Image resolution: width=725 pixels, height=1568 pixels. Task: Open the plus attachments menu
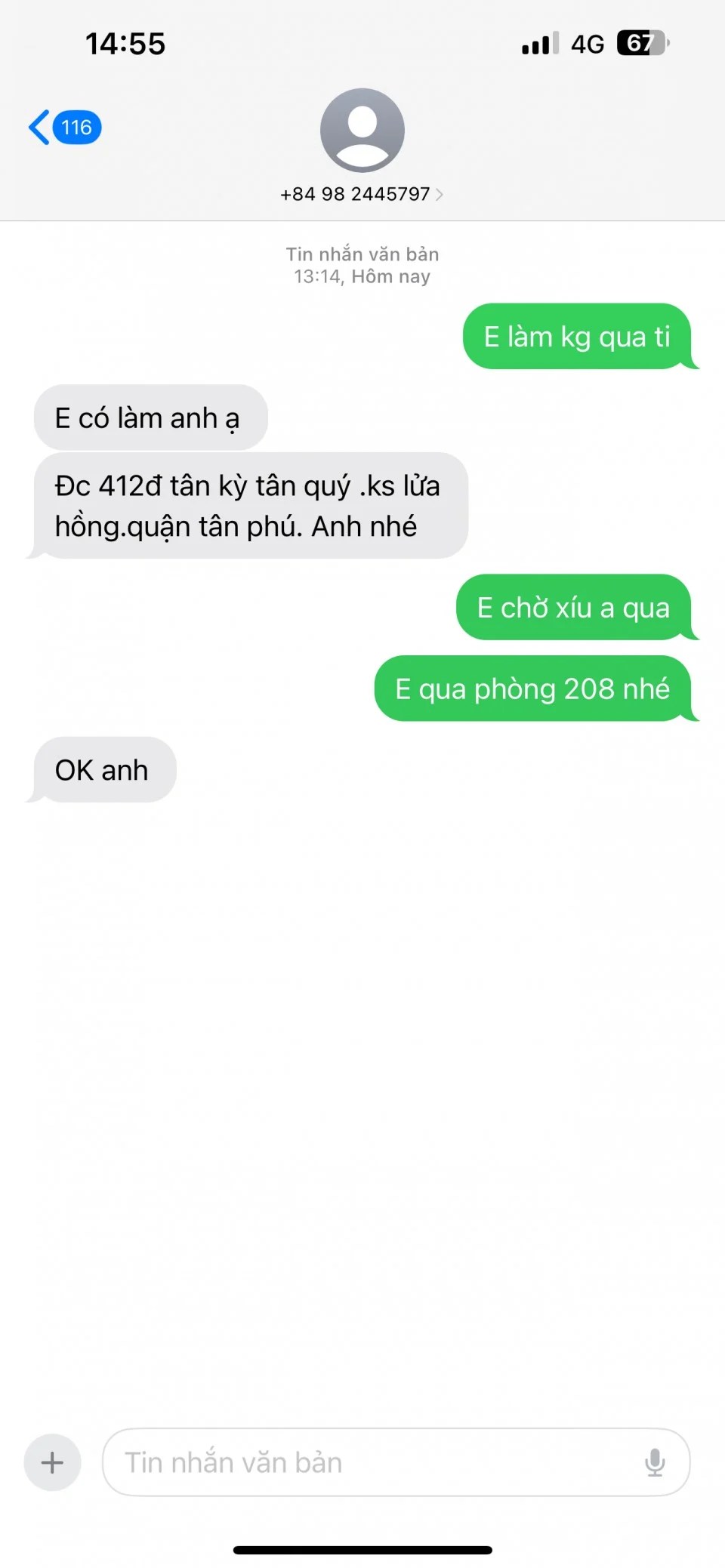tap(52, 1462)
